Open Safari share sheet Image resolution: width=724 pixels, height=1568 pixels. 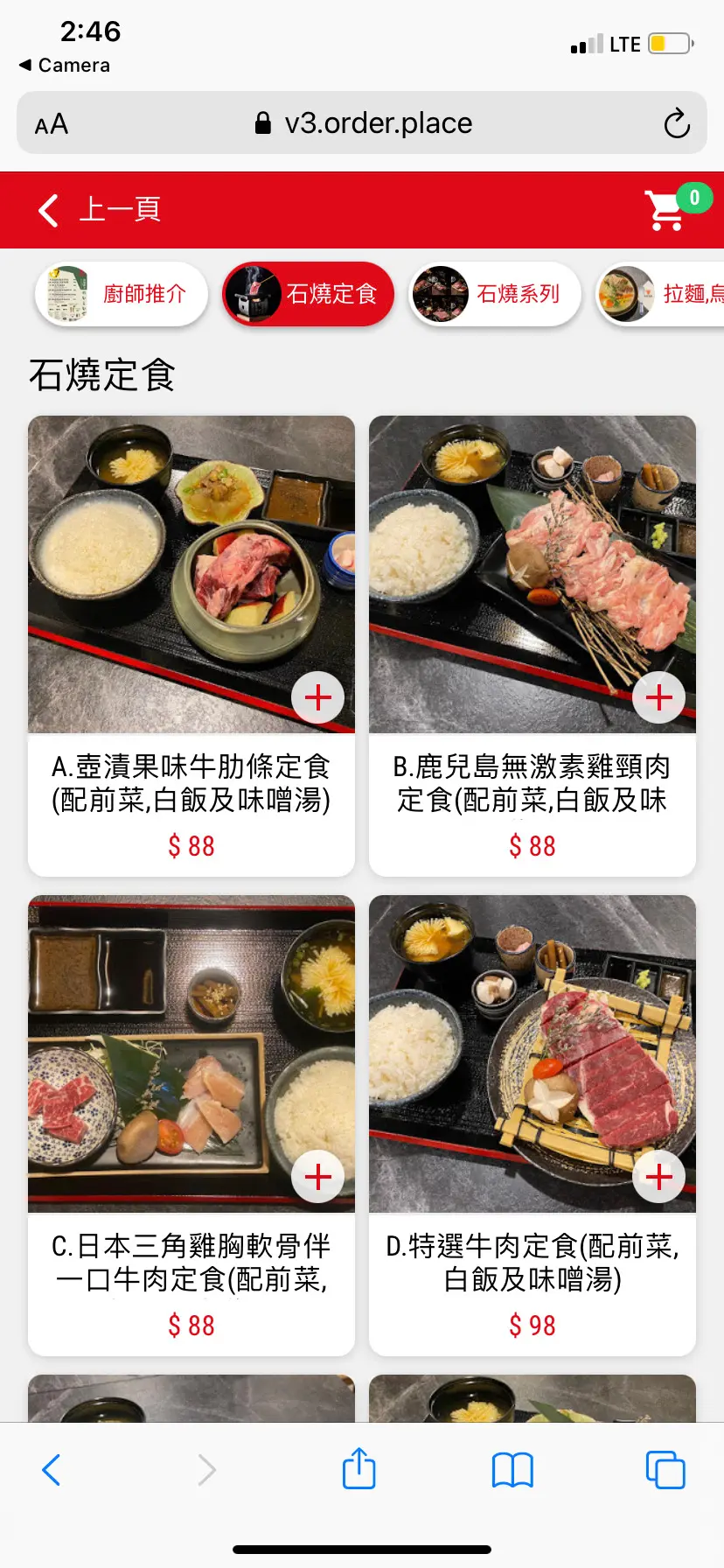pos(359,1469)
